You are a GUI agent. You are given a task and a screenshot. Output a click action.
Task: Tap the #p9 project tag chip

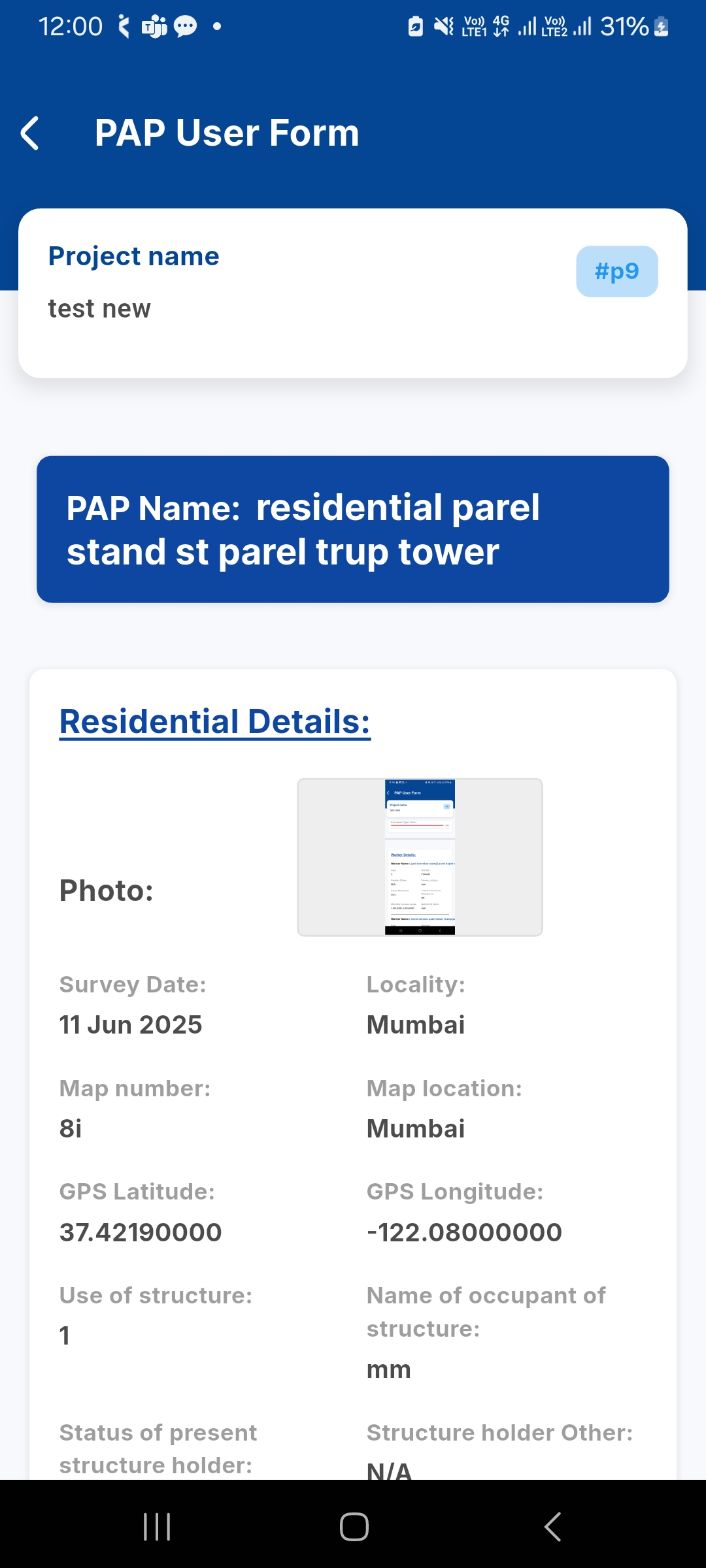click(x=616, y=271)
